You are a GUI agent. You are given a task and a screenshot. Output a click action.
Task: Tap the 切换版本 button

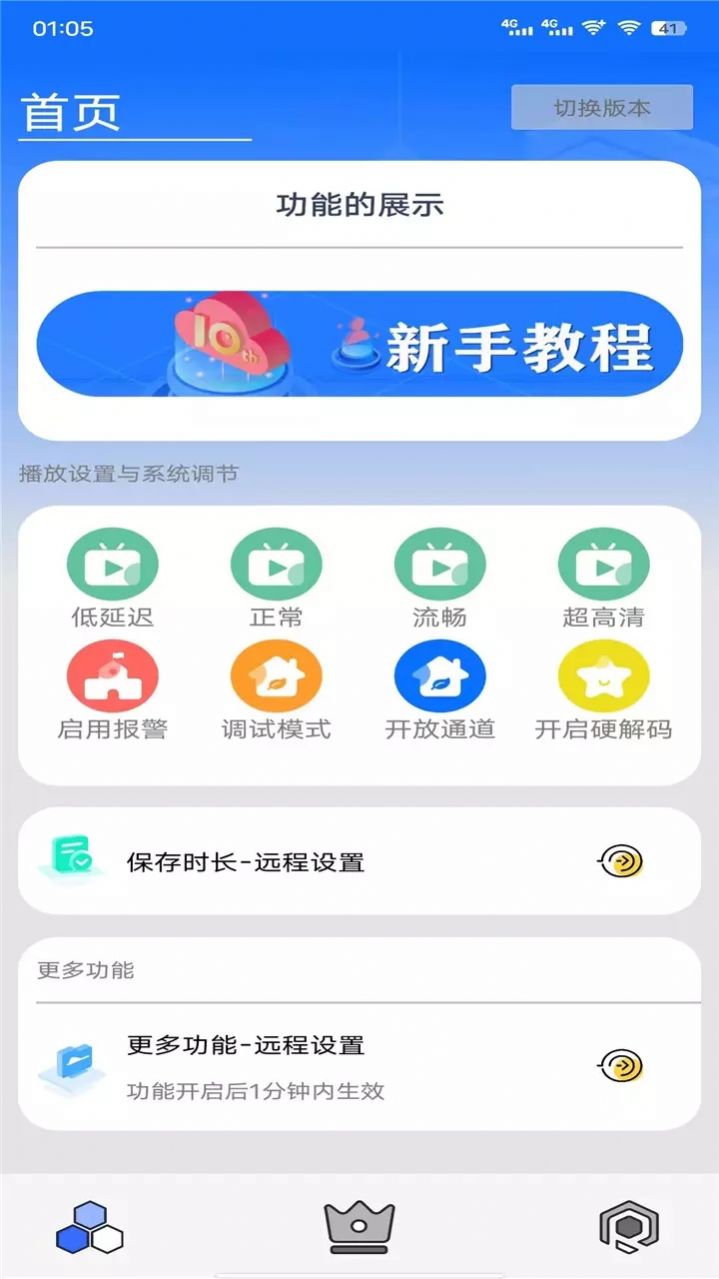point(602,108)
